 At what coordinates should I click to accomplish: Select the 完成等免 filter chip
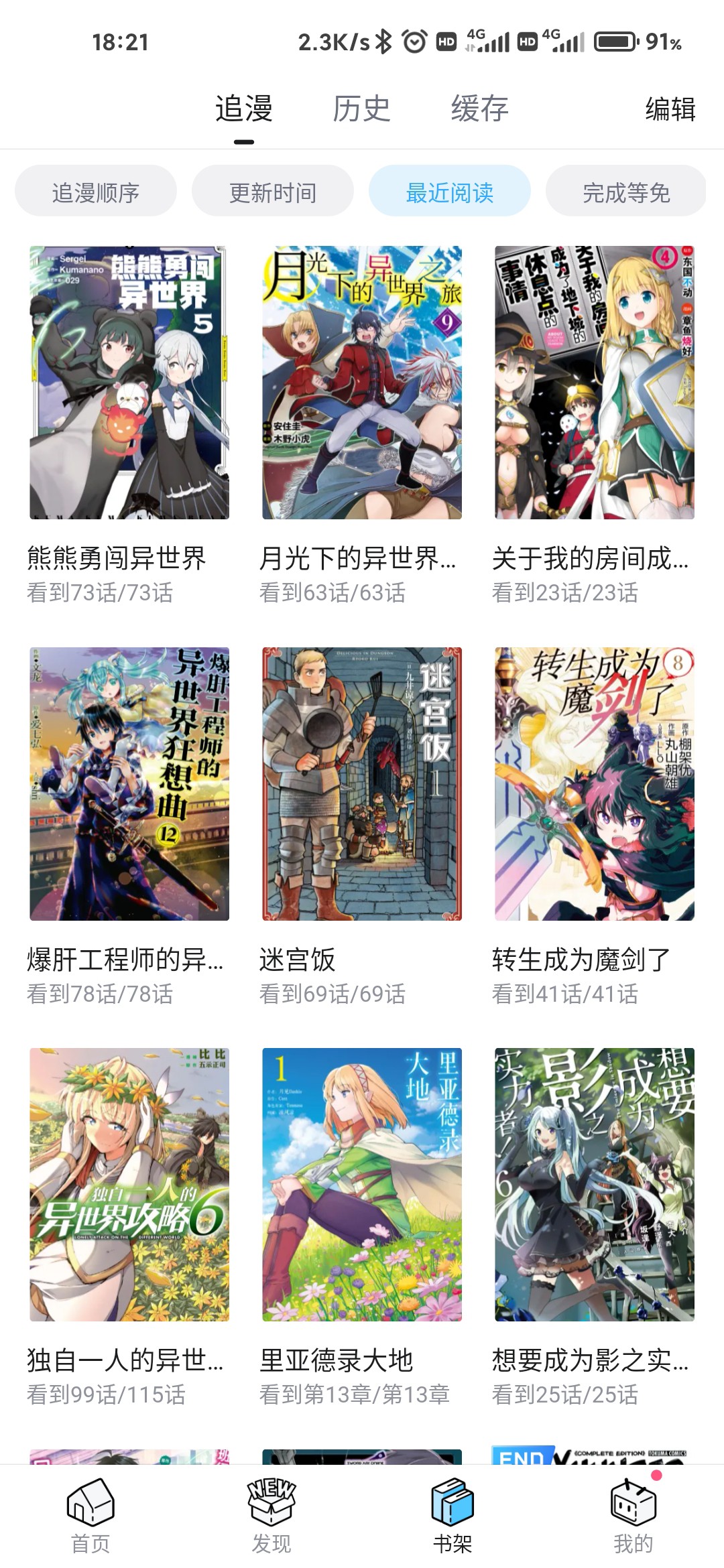pos(626,193)
